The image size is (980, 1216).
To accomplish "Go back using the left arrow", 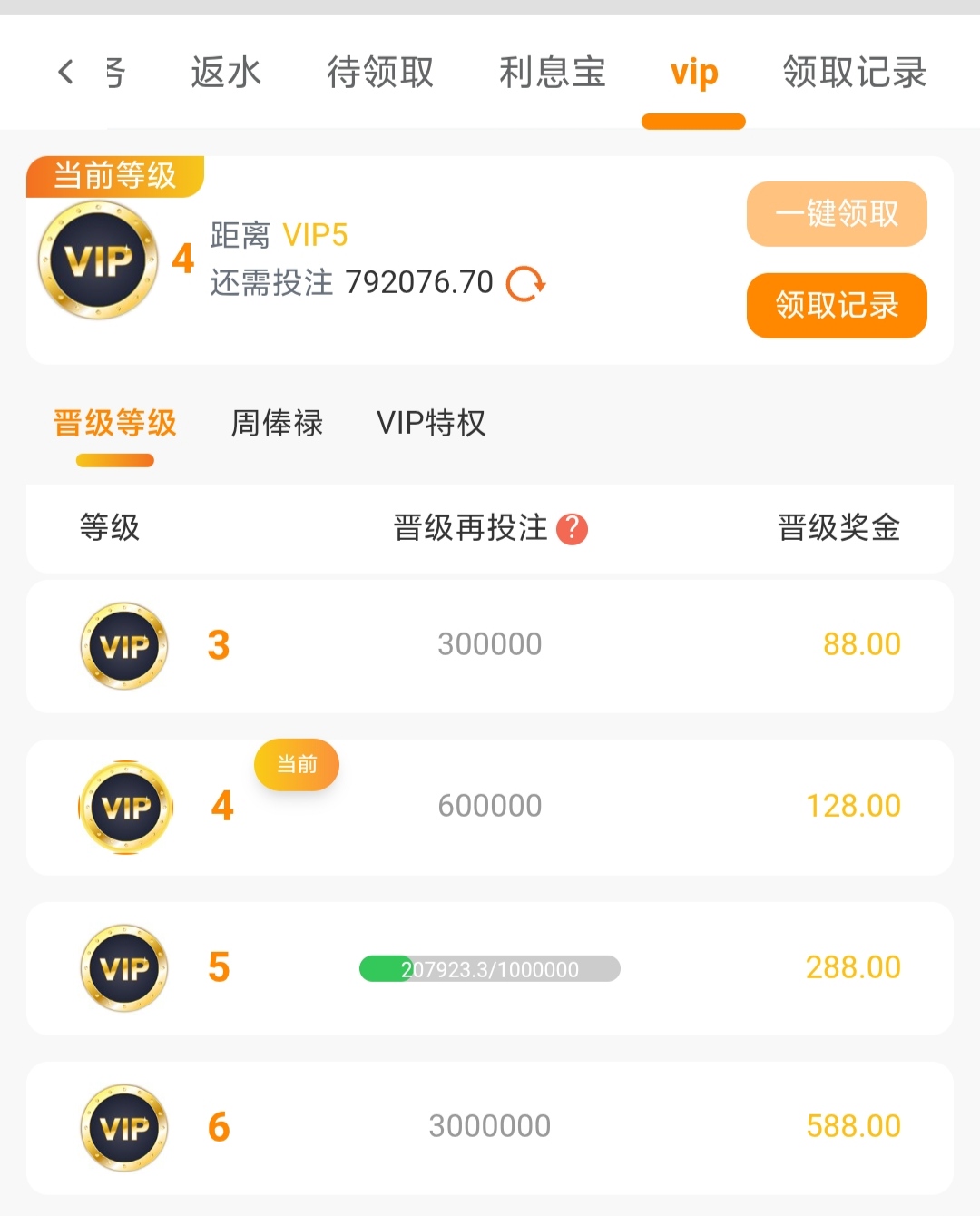I will (65, 72).
